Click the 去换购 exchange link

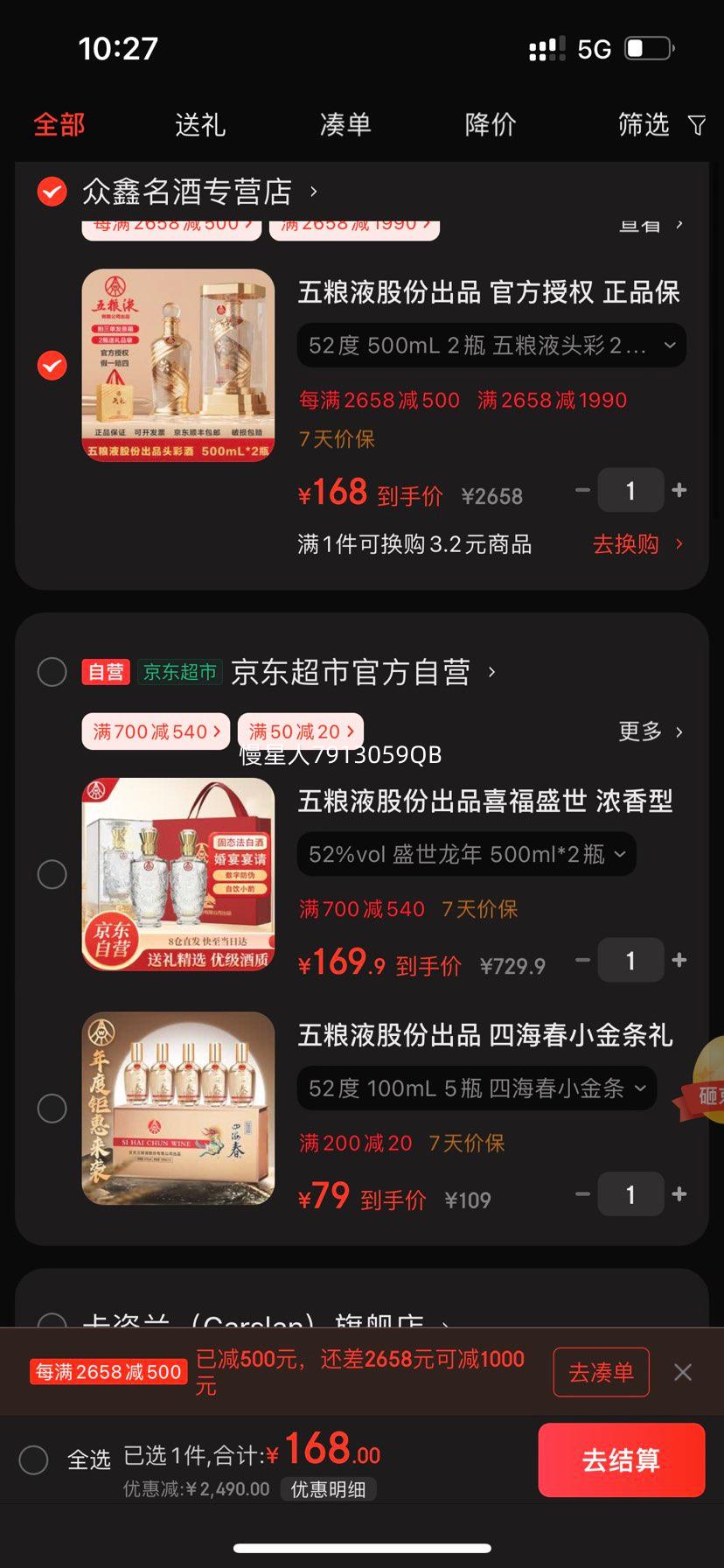pyautogui.click(x=626, y=544)
